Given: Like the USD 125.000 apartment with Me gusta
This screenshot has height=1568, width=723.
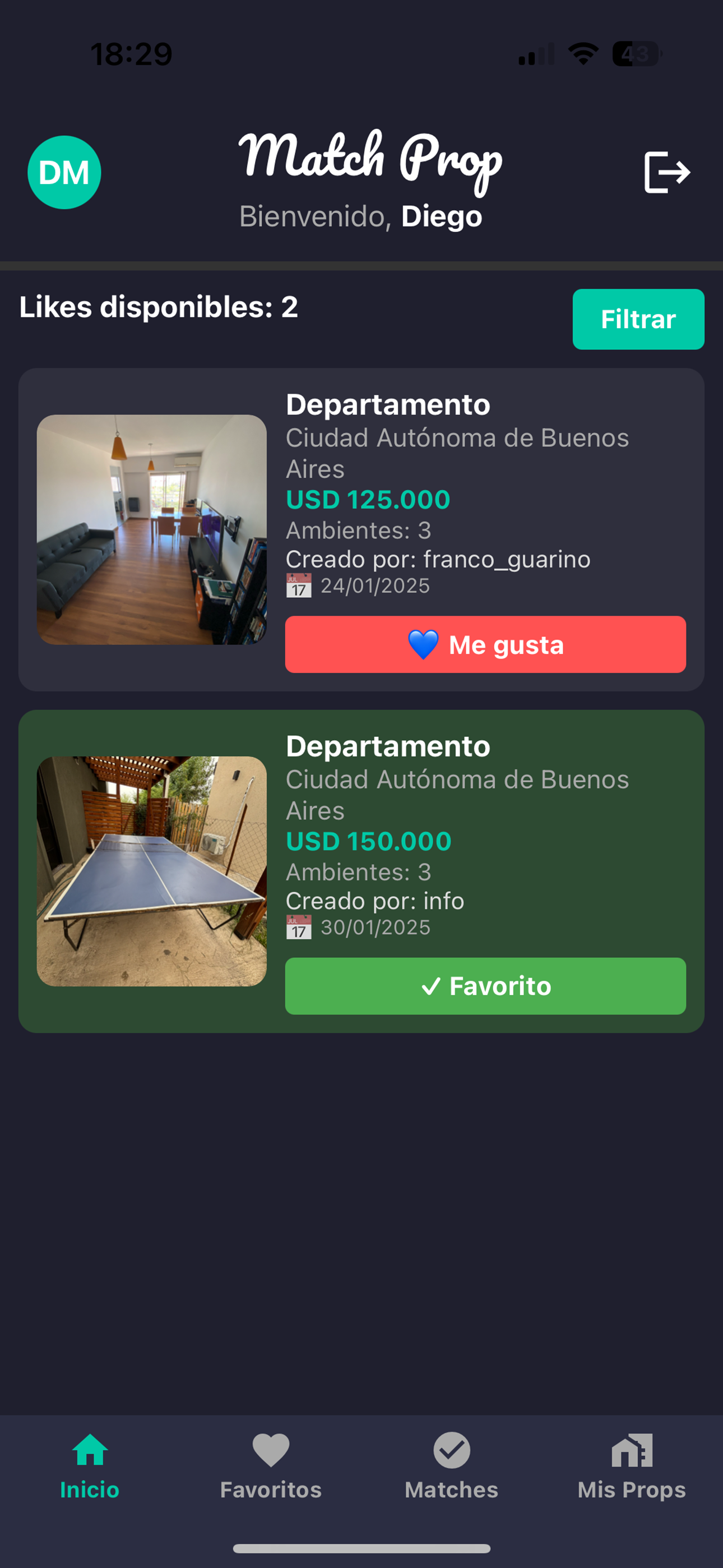Looking at the screenshot, I should (x=485, y=644).
